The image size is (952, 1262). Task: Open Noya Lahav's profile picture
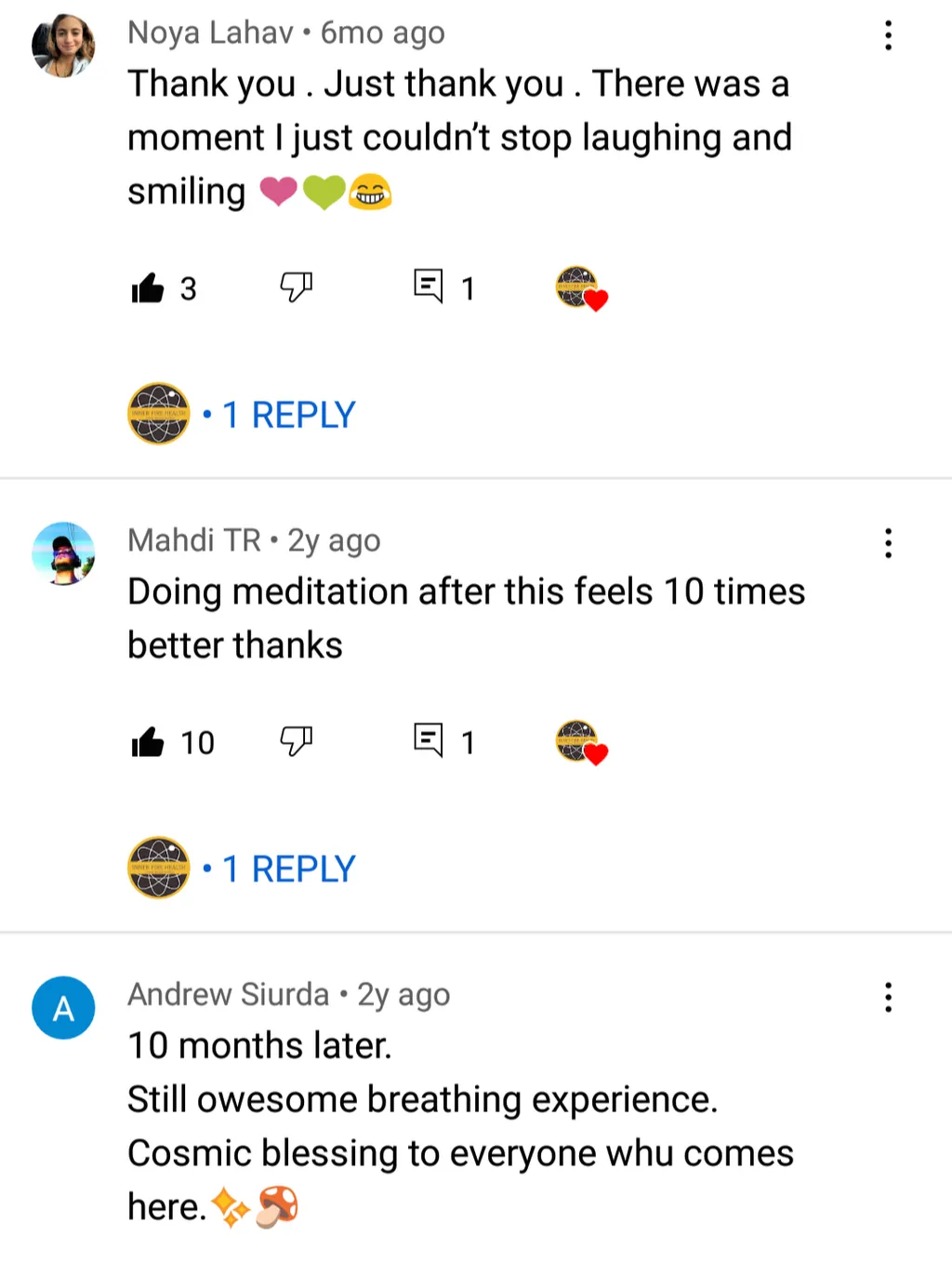click(x=63, y=46)
